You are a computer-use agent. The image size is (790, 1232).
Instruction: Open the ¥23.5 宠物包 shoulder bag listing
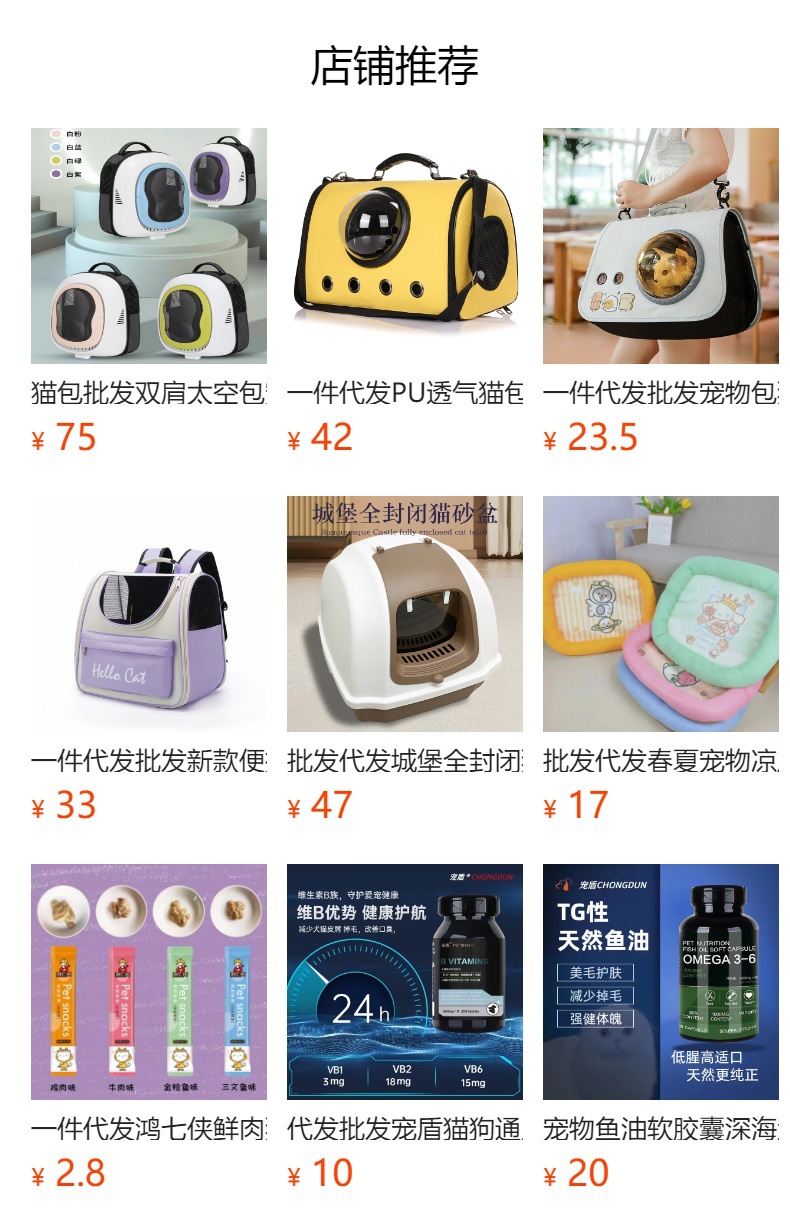tap(661, 246)
